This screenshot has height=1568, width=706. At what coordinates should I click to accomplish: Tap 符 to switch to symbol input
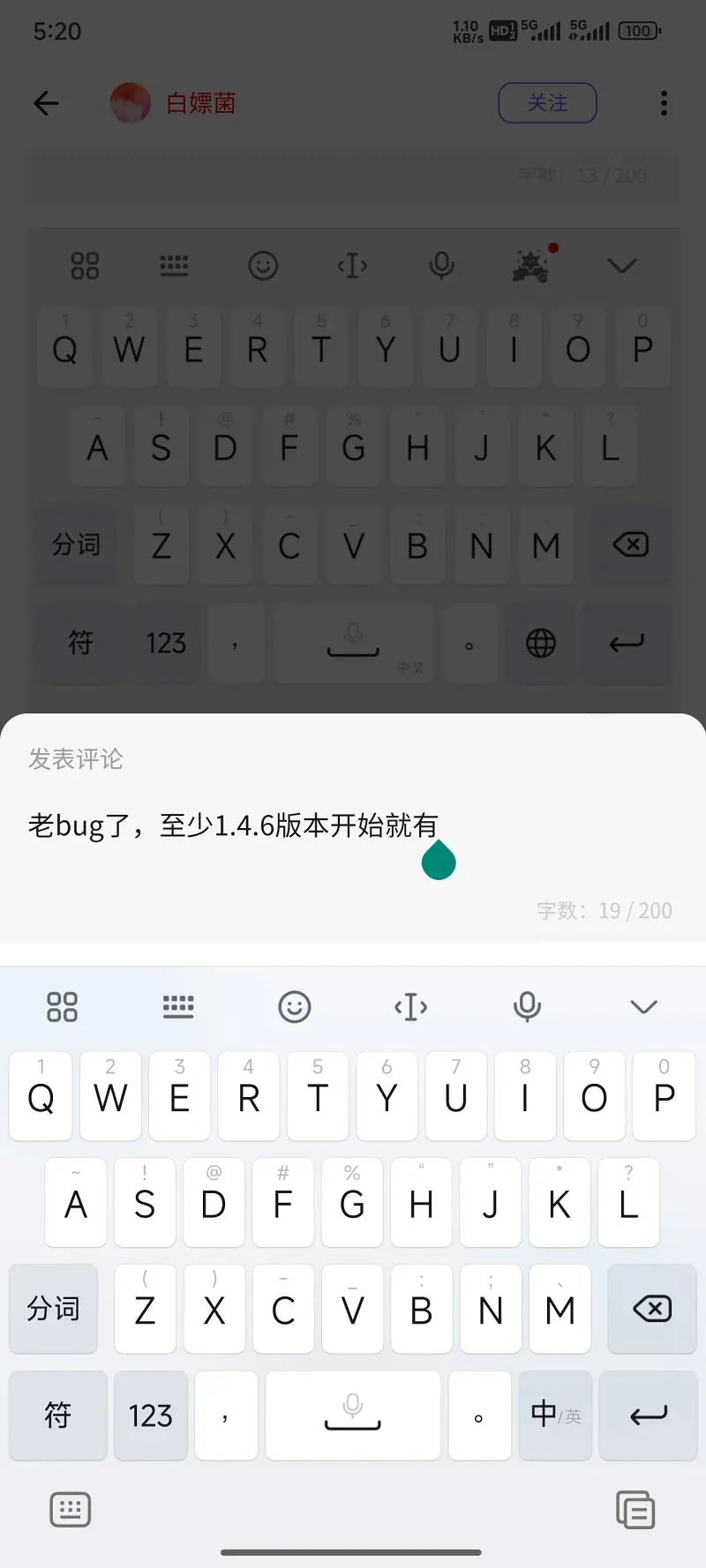[57, 1415]
